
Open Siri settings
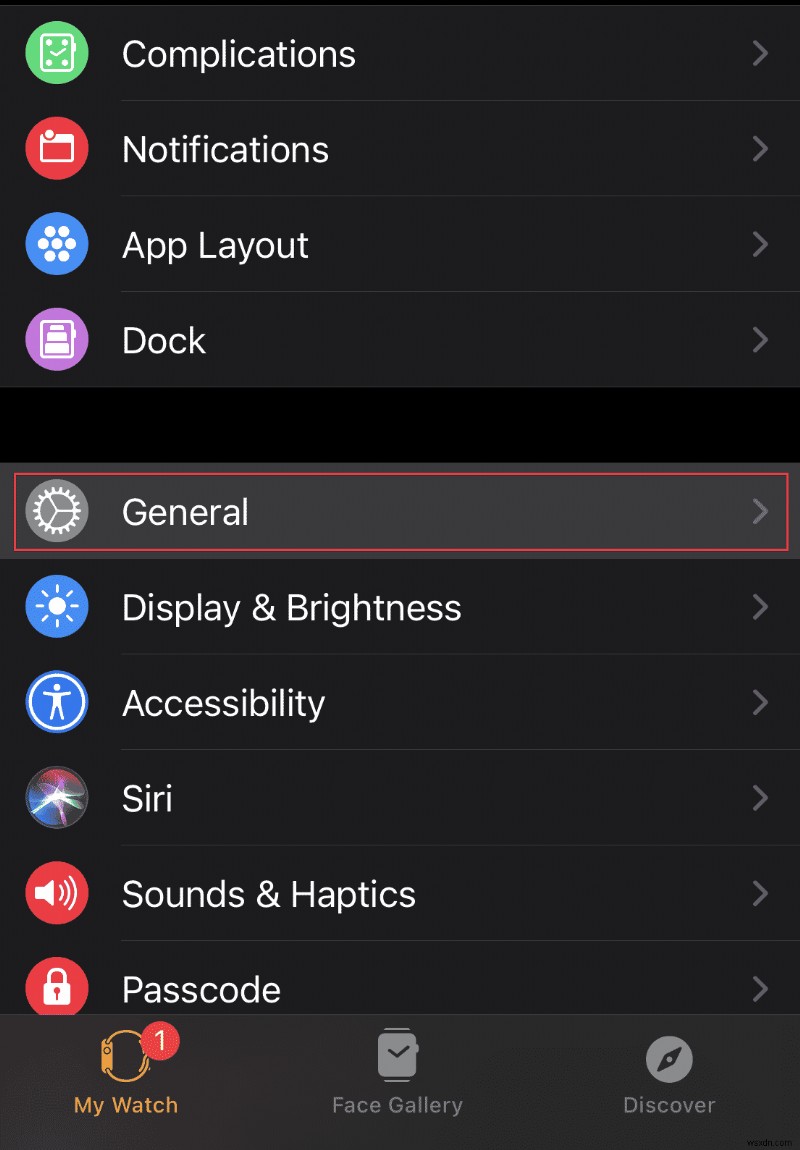[x=400, y=797]
